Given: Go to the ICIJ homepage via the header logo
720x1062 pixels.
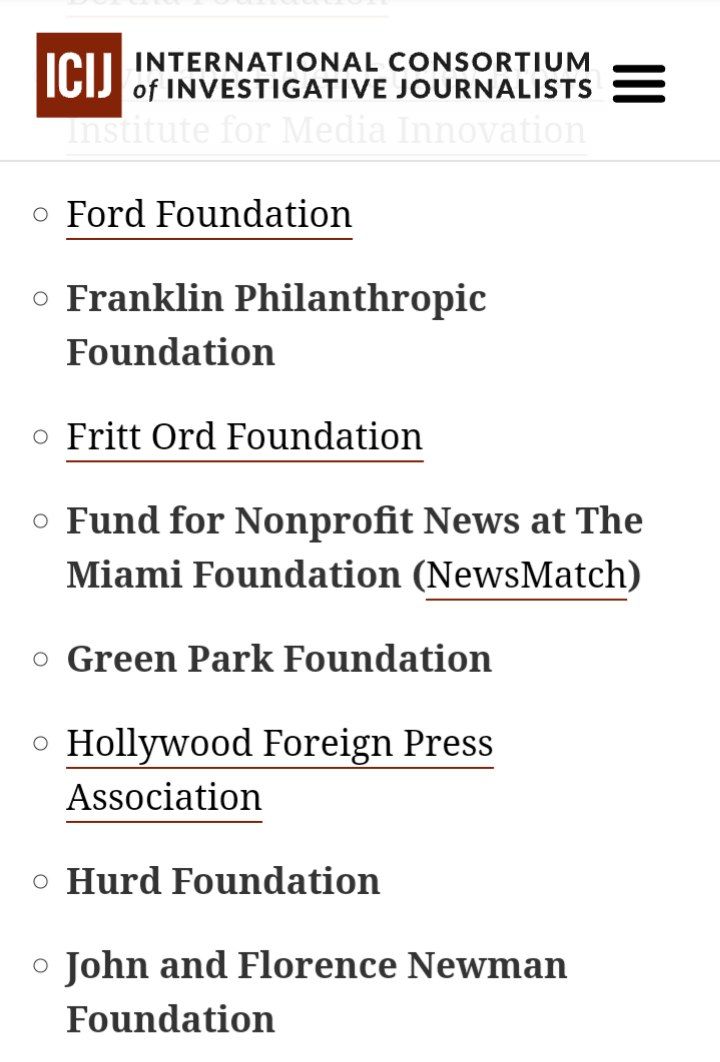Looking at the screenshot, I should tap(80, 75).
